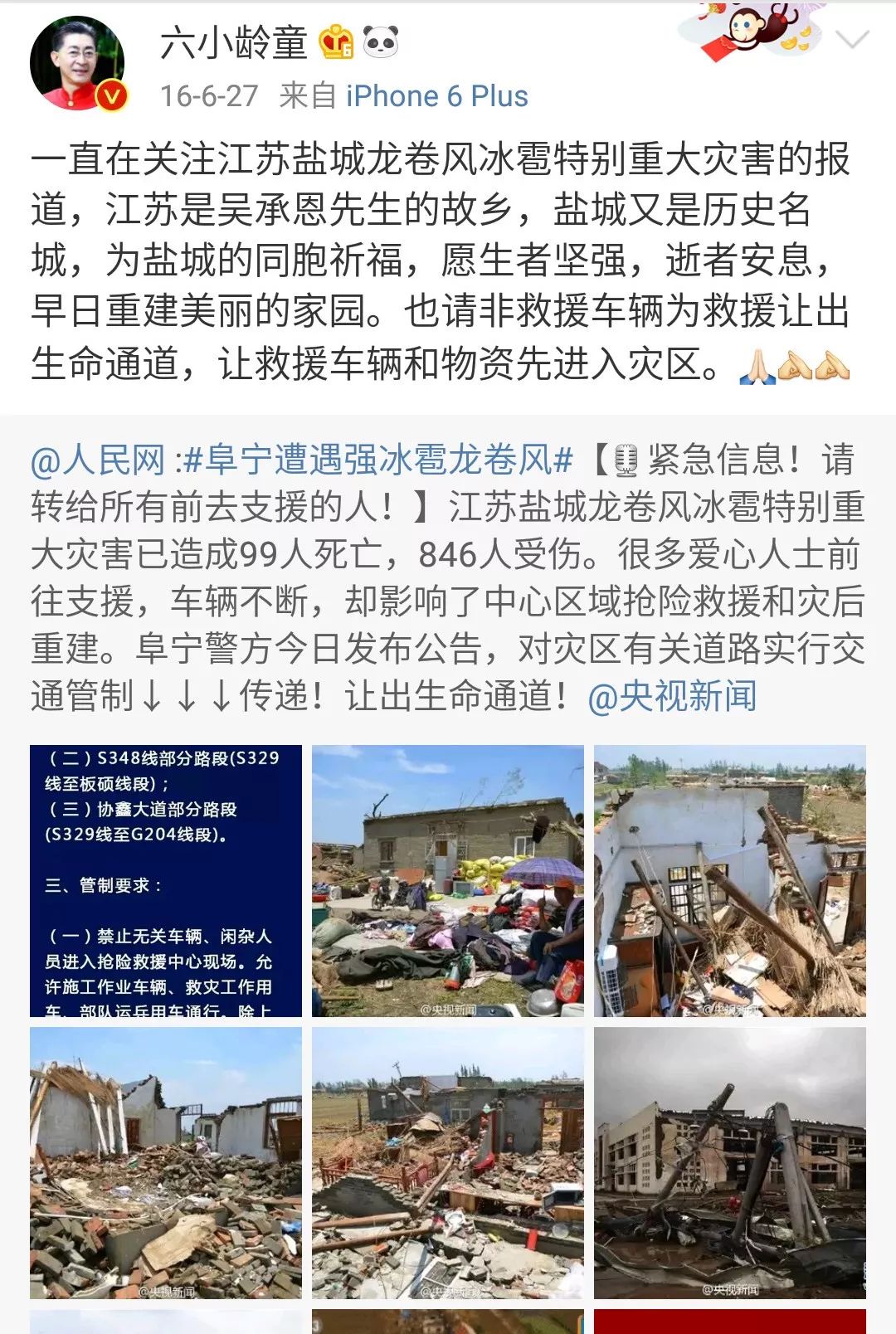Viewport: 896px width, 1334px height.
Task: Open the #阜宁遭遇强冰雹龙卷风# hashtag
Action: (377, 460)
